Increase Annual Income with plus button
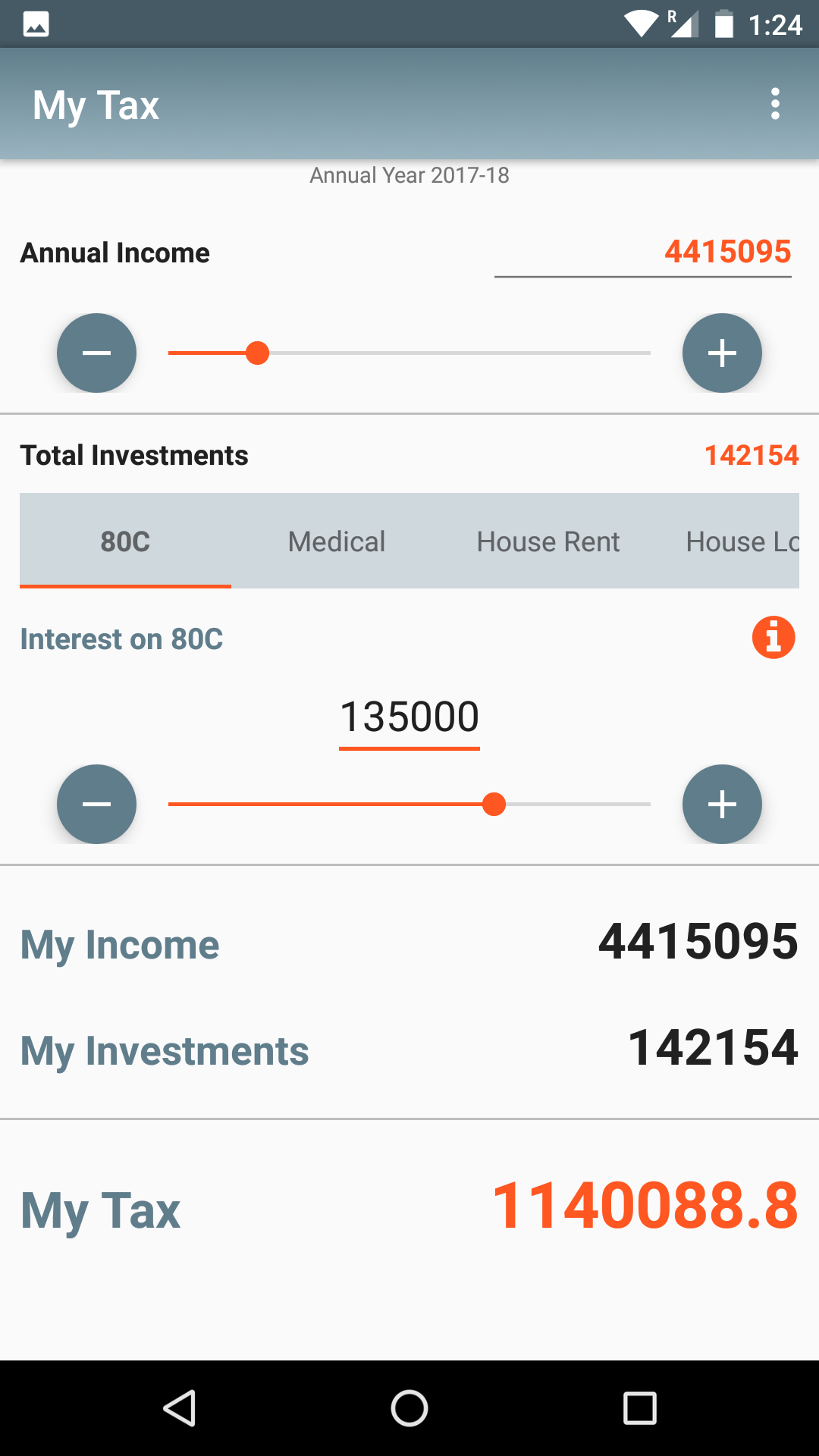The image size is (819, 1456). (x=722, y=353)
